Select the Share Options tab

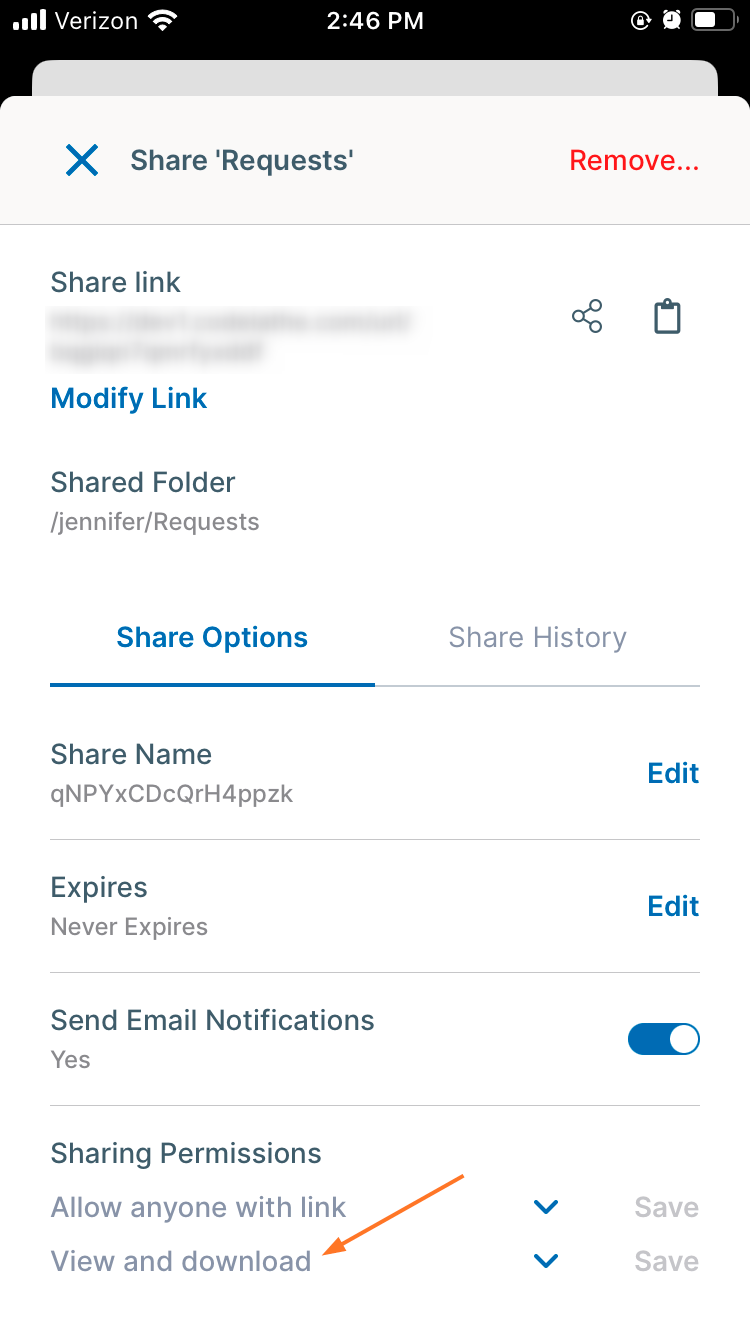coord(212,637)
